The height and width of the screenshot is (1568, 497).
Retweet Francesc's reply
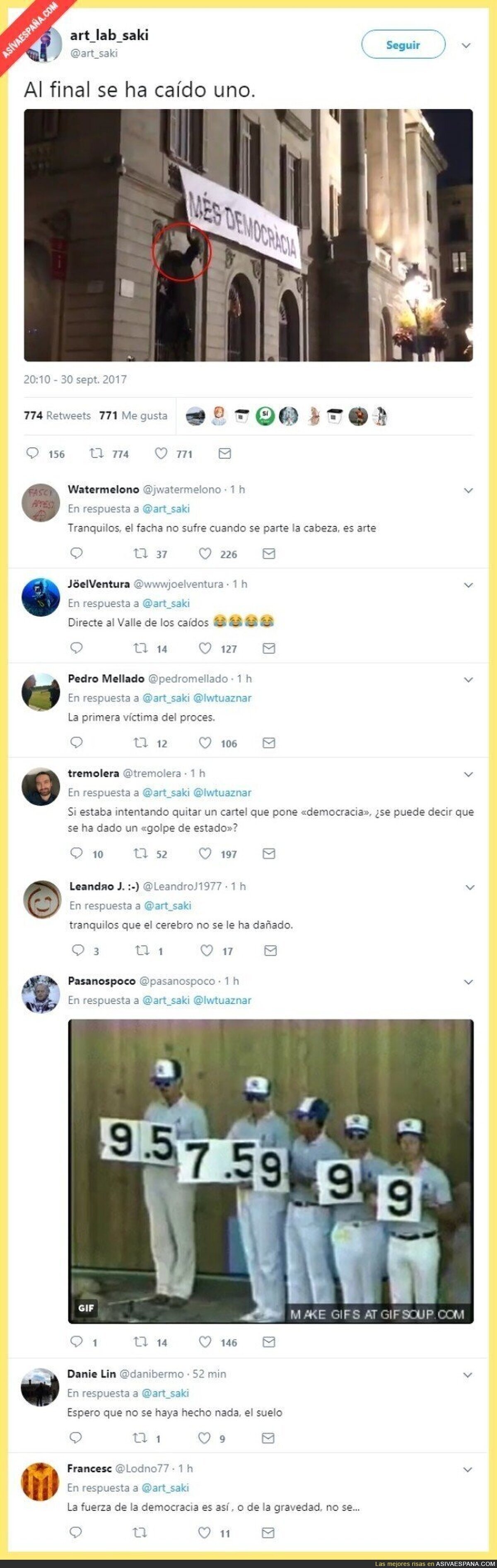(x=140, y=1532)
